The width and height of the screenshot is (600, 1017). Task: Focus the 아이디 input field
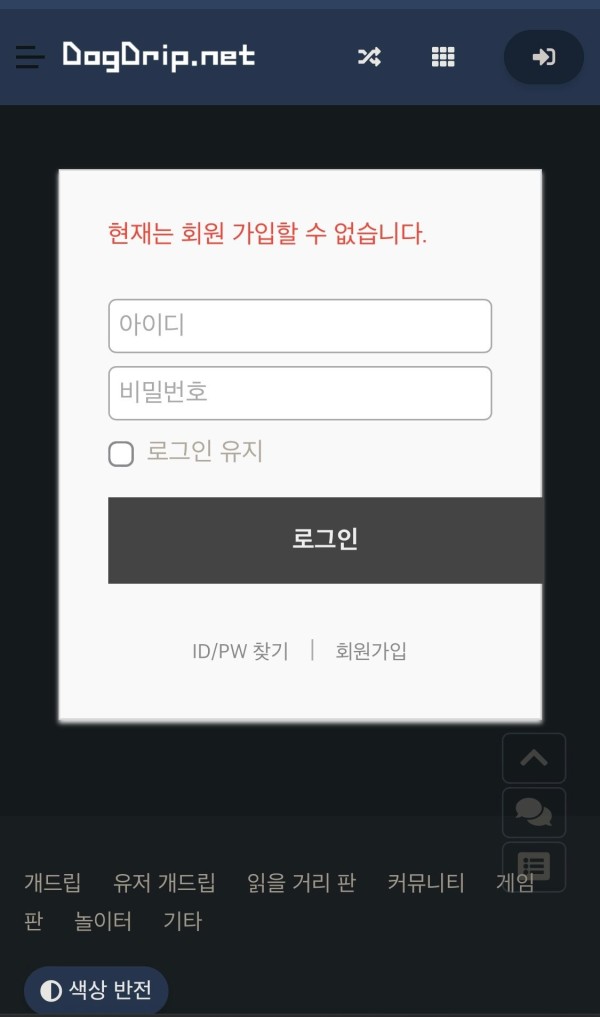(x=300, y=326)
